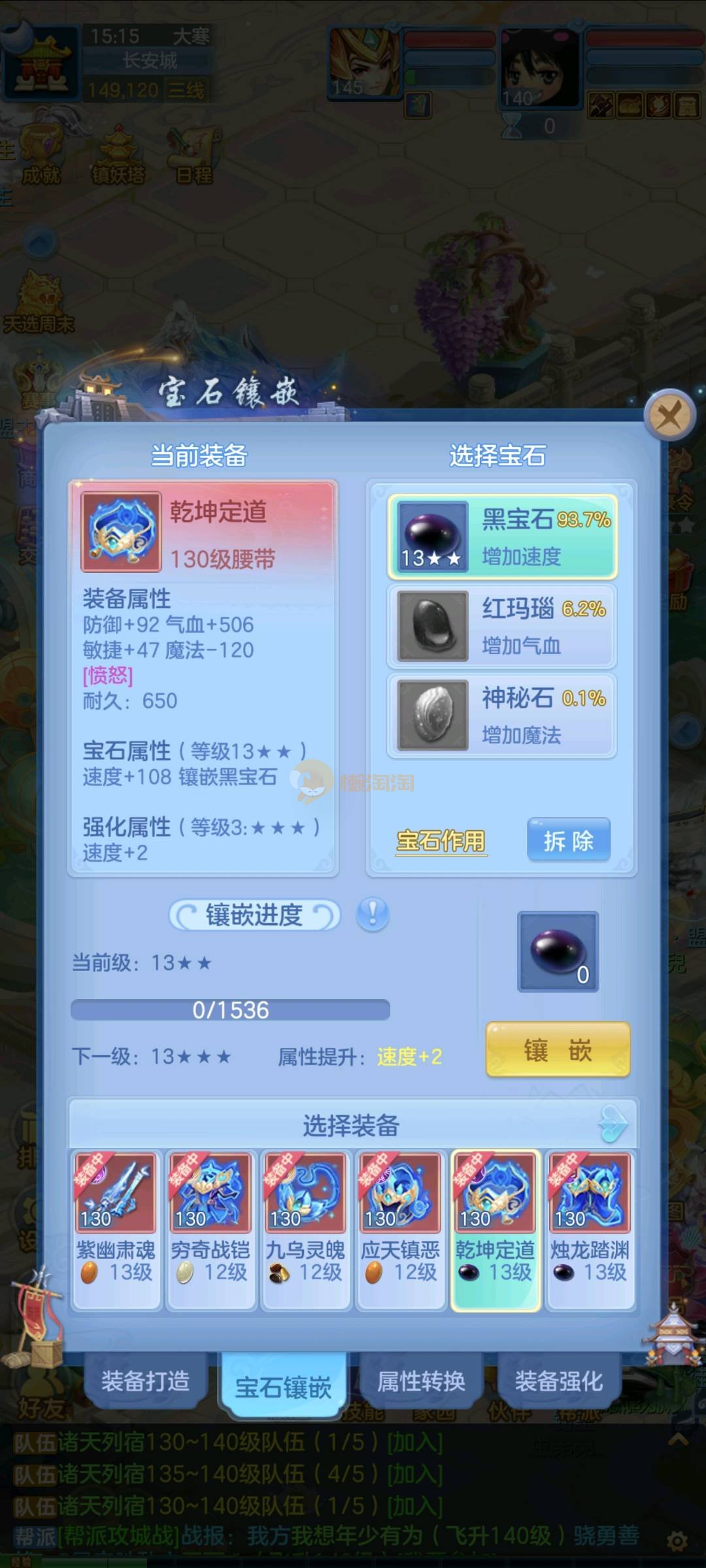Select the 黑宝石 gem option
This screenshot has height=1568, width=706.
[502, 537]
